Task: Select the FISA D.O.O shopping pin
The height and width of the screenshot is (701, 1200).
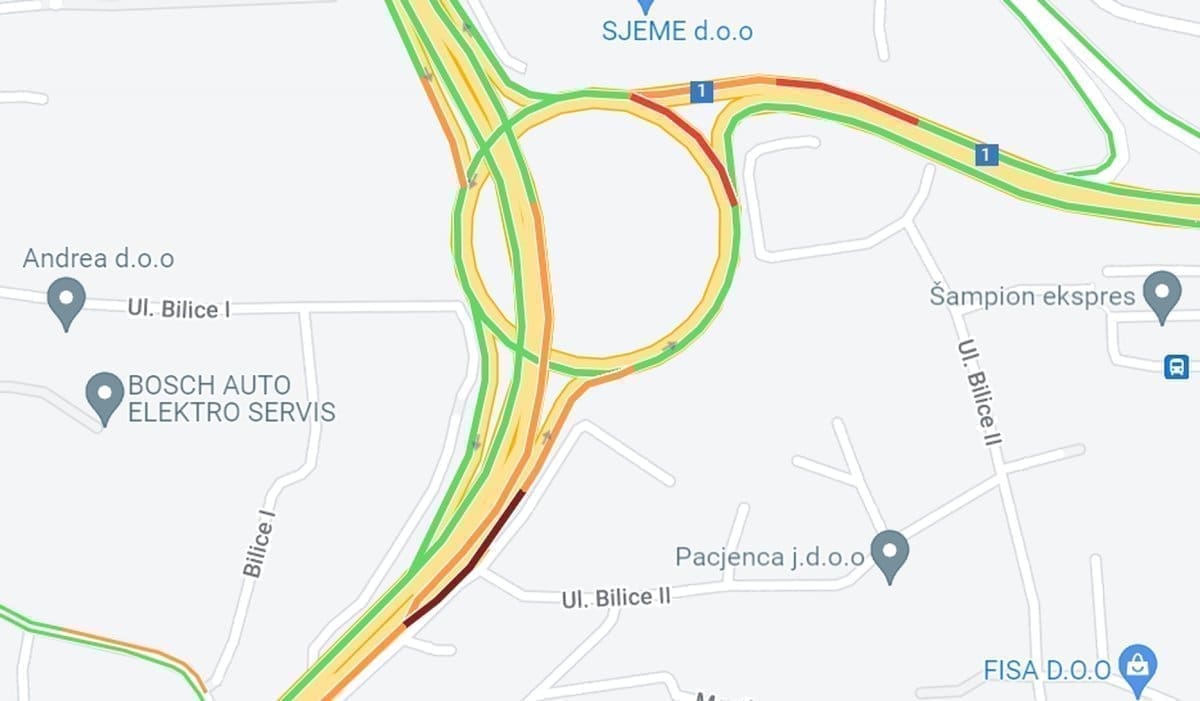Action: 1137,666
